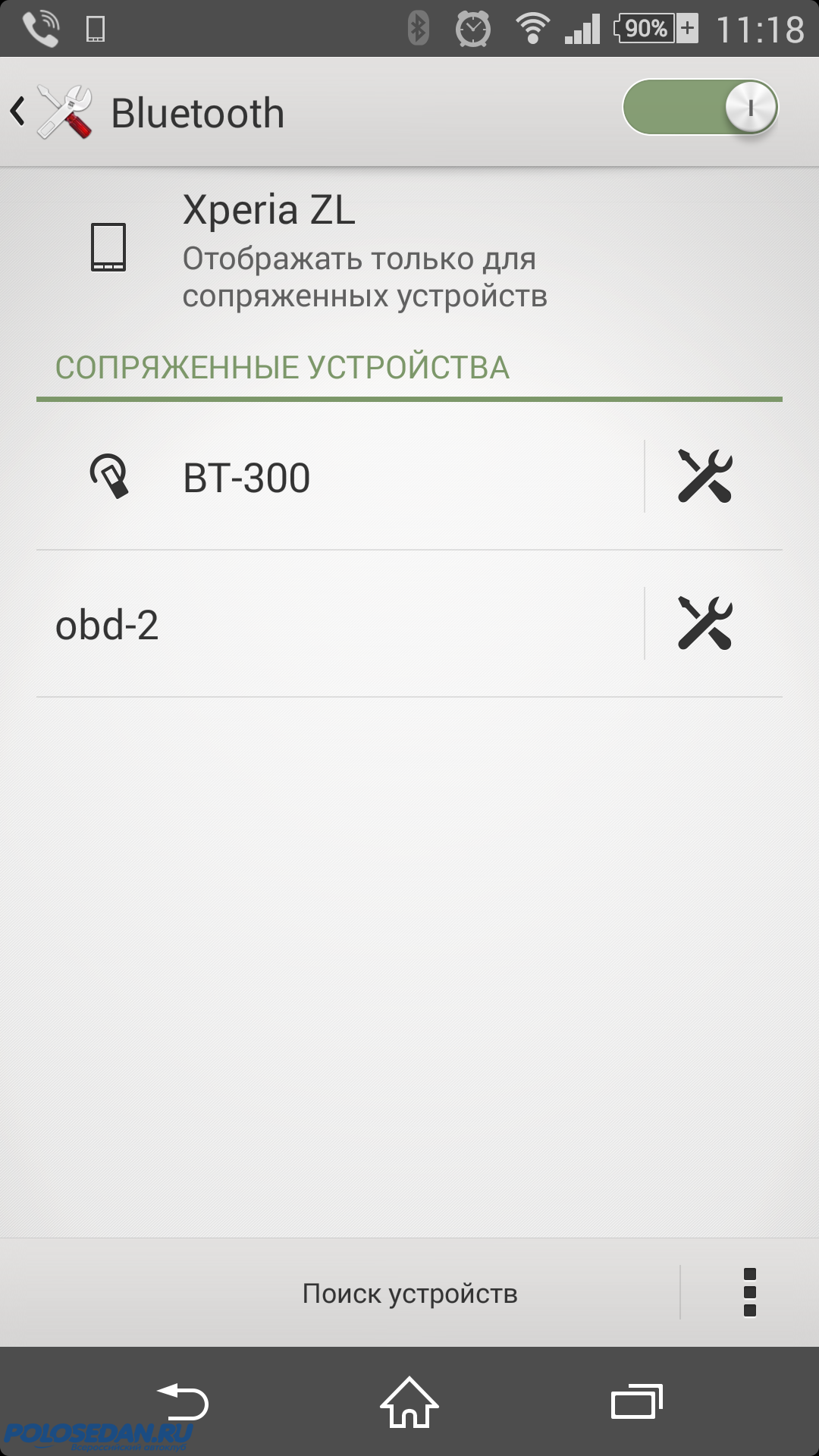Connect to the obd-2 device
Viewport: 819px width, 1456px height.
(x=334, y=625)
